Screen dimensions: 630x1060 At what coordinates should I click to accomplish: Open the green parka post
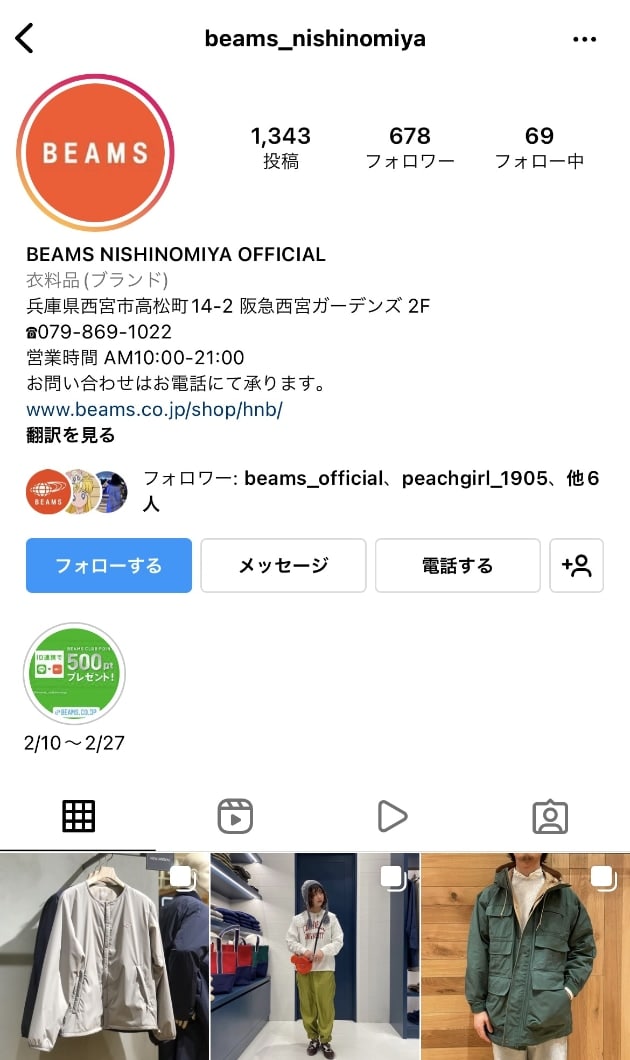point(526,956)
